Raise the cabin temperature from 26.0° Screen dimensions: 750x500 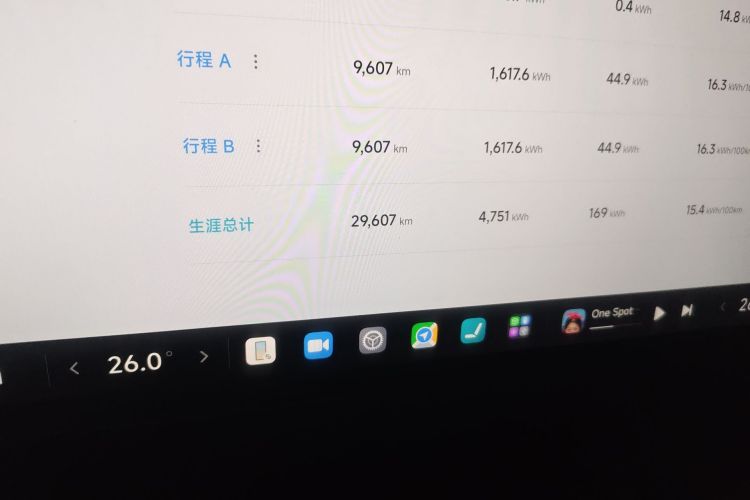point(204,356)
